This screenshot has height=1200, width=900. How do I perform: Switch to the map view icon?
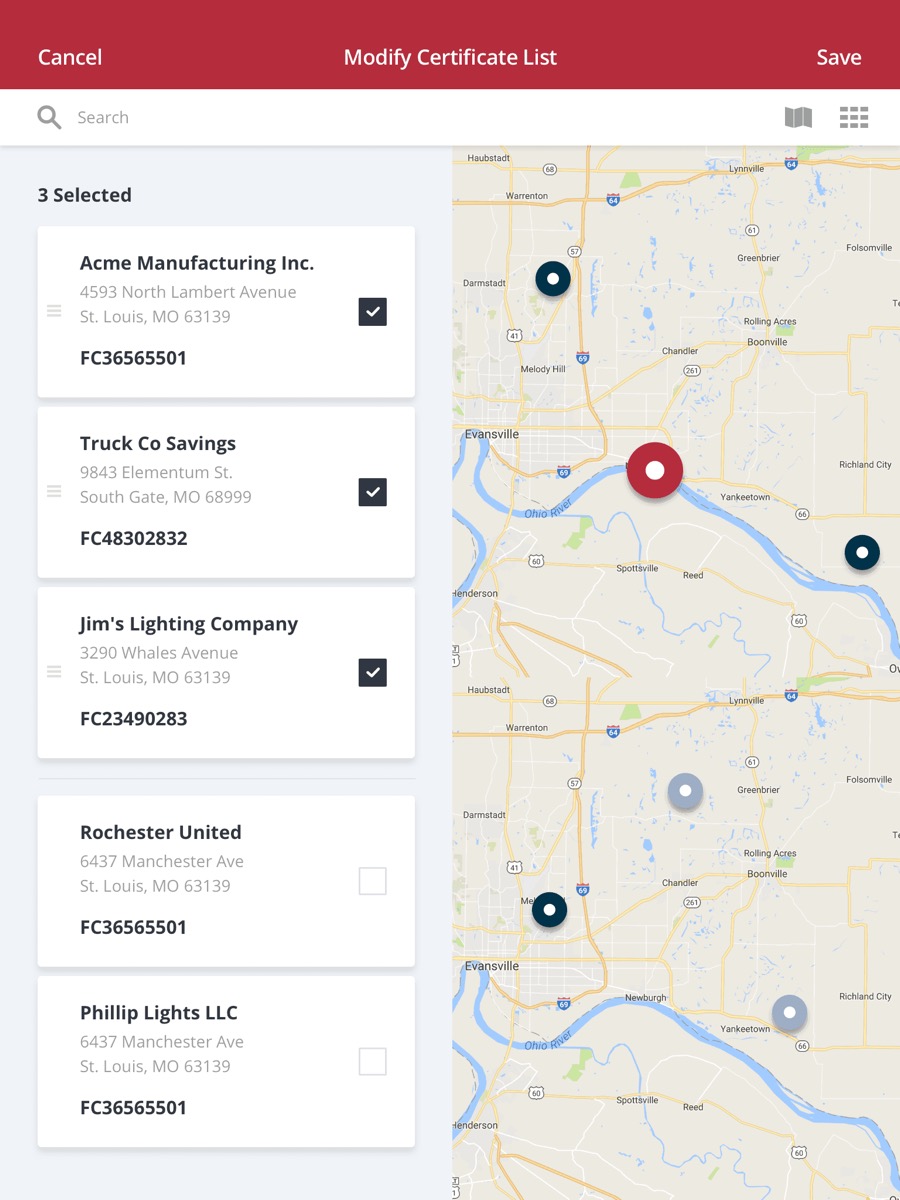[798, 118]
